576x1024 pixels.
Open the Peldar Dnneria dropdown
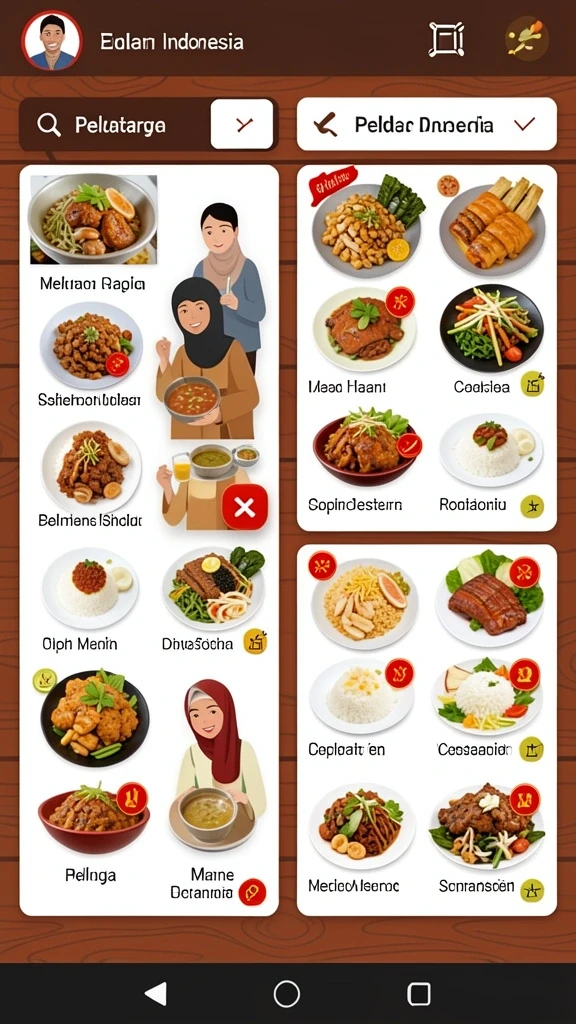tap(426, 124)
